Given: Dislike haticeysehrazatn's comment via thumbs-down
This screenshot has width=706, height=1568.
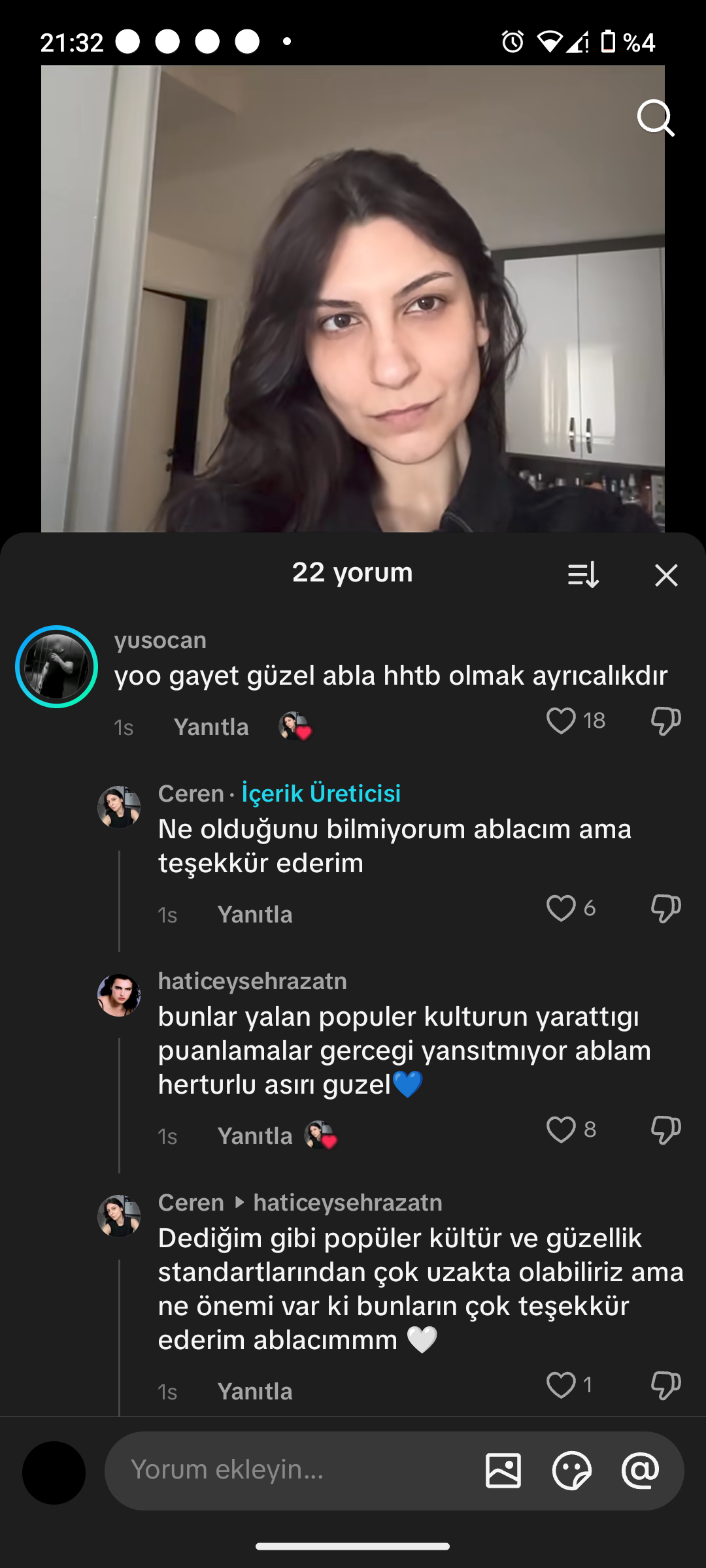Looking at the screenshot, I should [665, 1131].
